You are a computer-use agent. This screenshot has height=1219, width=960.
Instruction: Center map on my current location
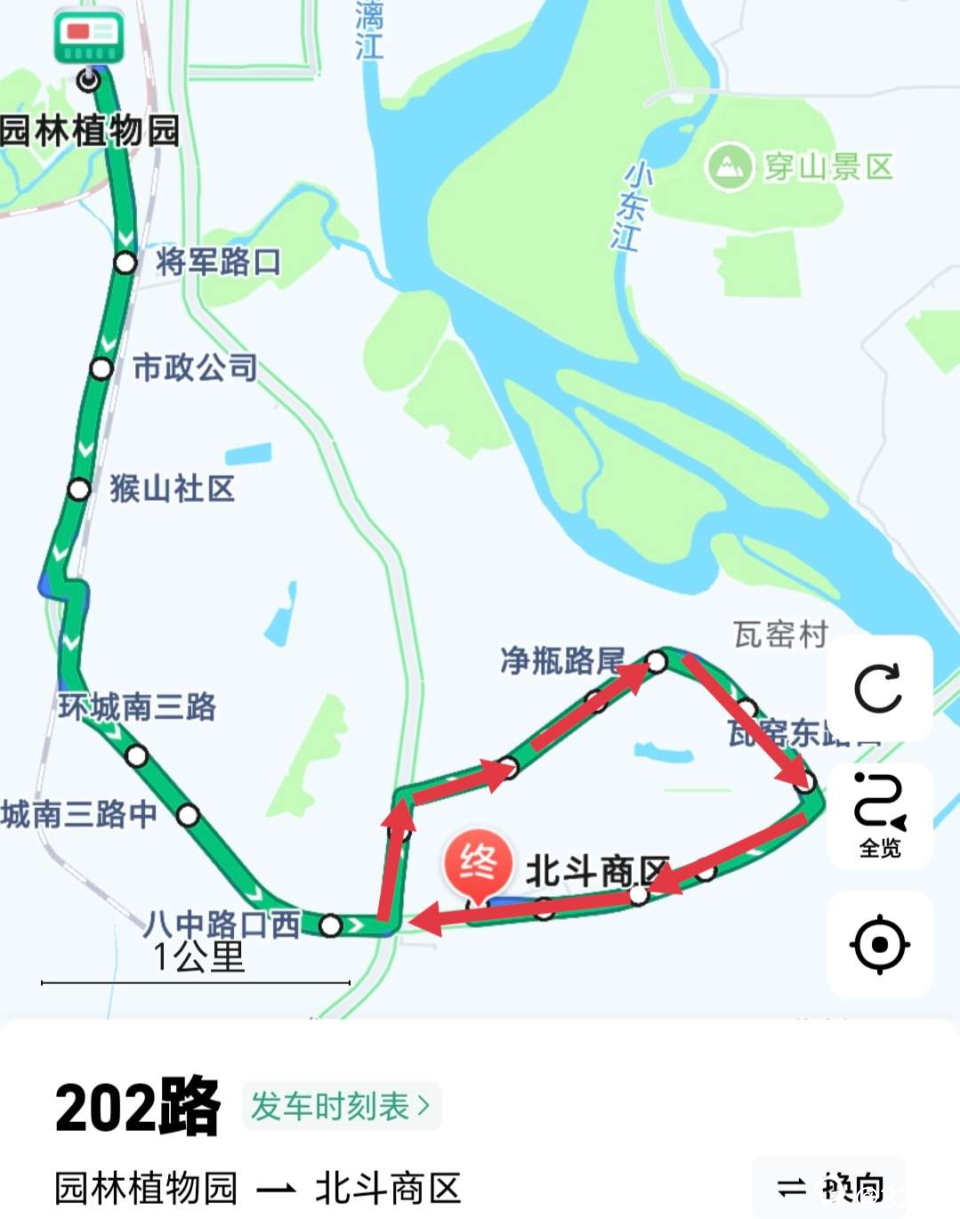(879, 943)
